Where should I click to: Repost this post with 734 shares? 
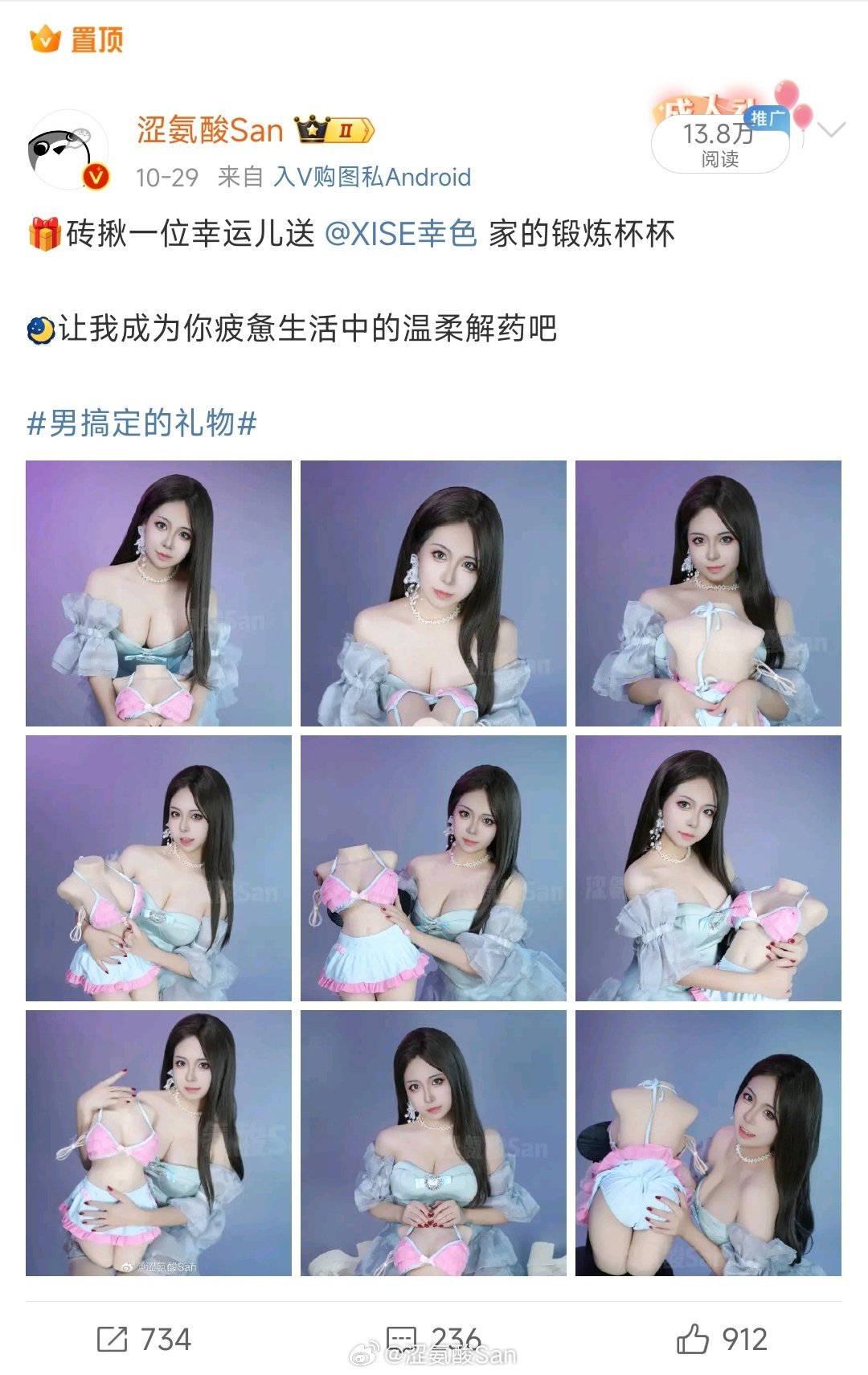coord(144,1339)
